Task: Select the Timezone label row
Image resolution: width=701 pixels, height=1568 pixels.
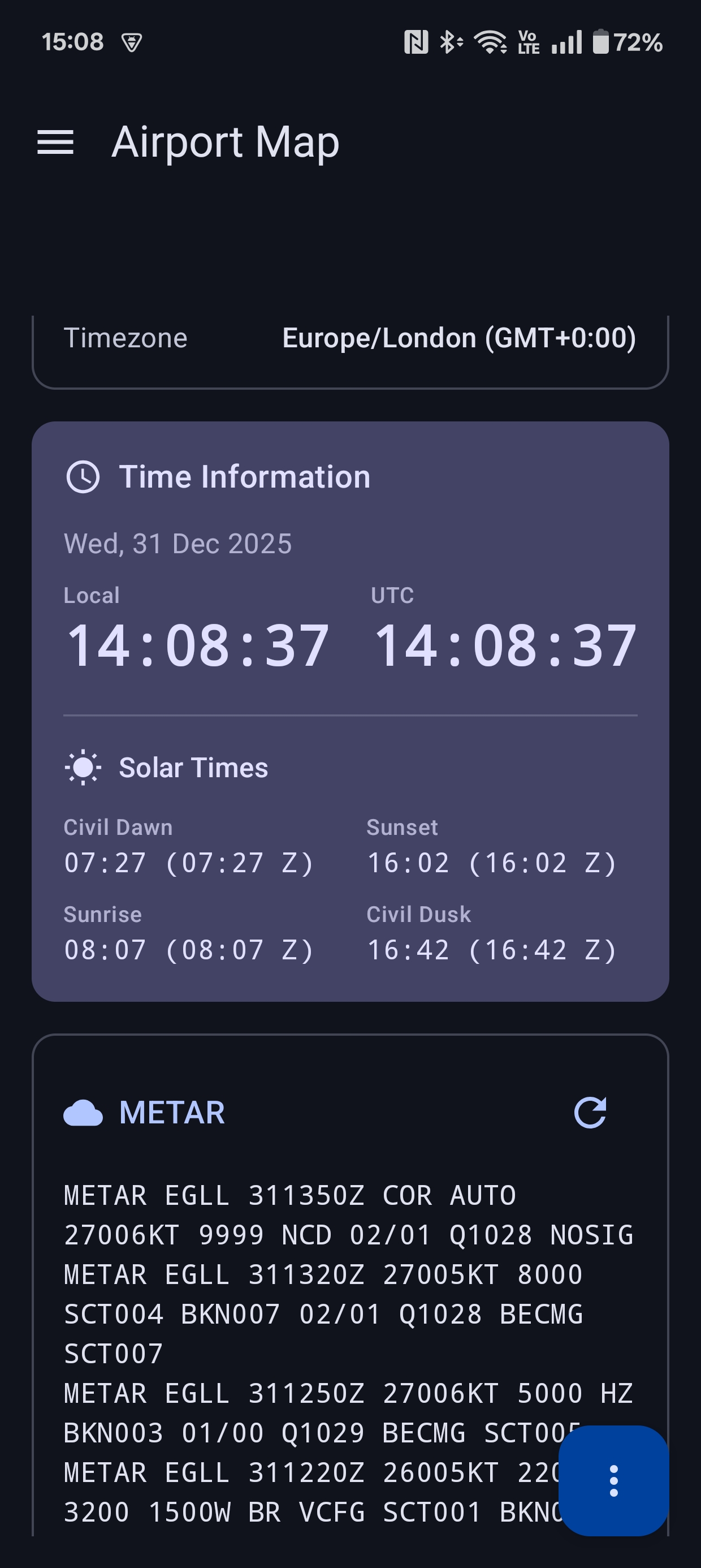Action: 126,338
